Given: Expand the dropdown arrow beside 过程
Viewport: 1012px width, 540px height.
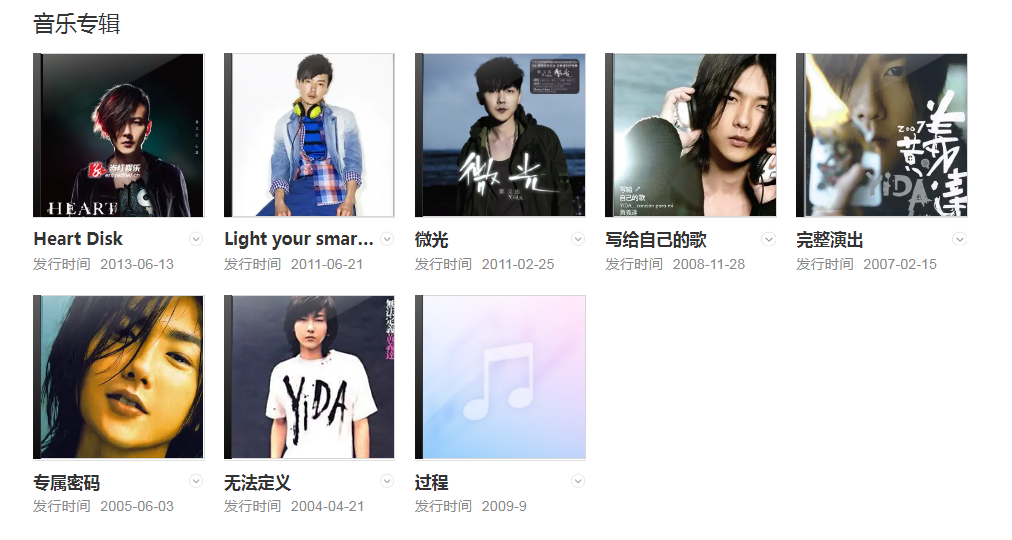Looking at the screenshot, I should [x=578, y=481].
